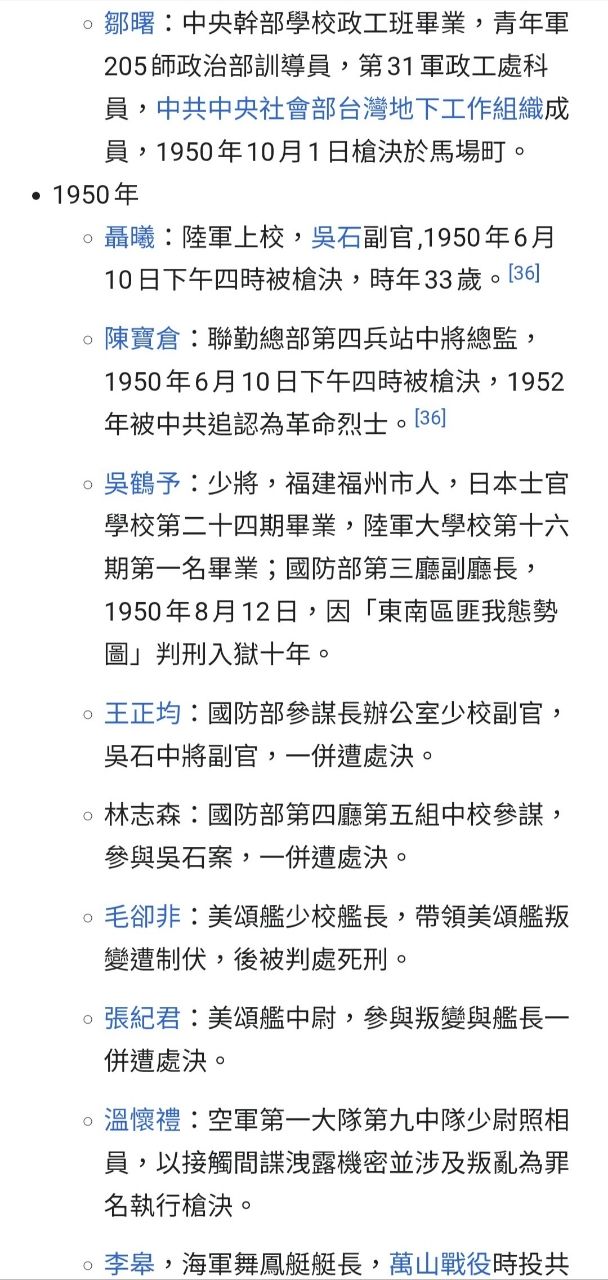Open the 毛卻非 link
Screen dimensions: 608x1280
[x=142, y=916]
